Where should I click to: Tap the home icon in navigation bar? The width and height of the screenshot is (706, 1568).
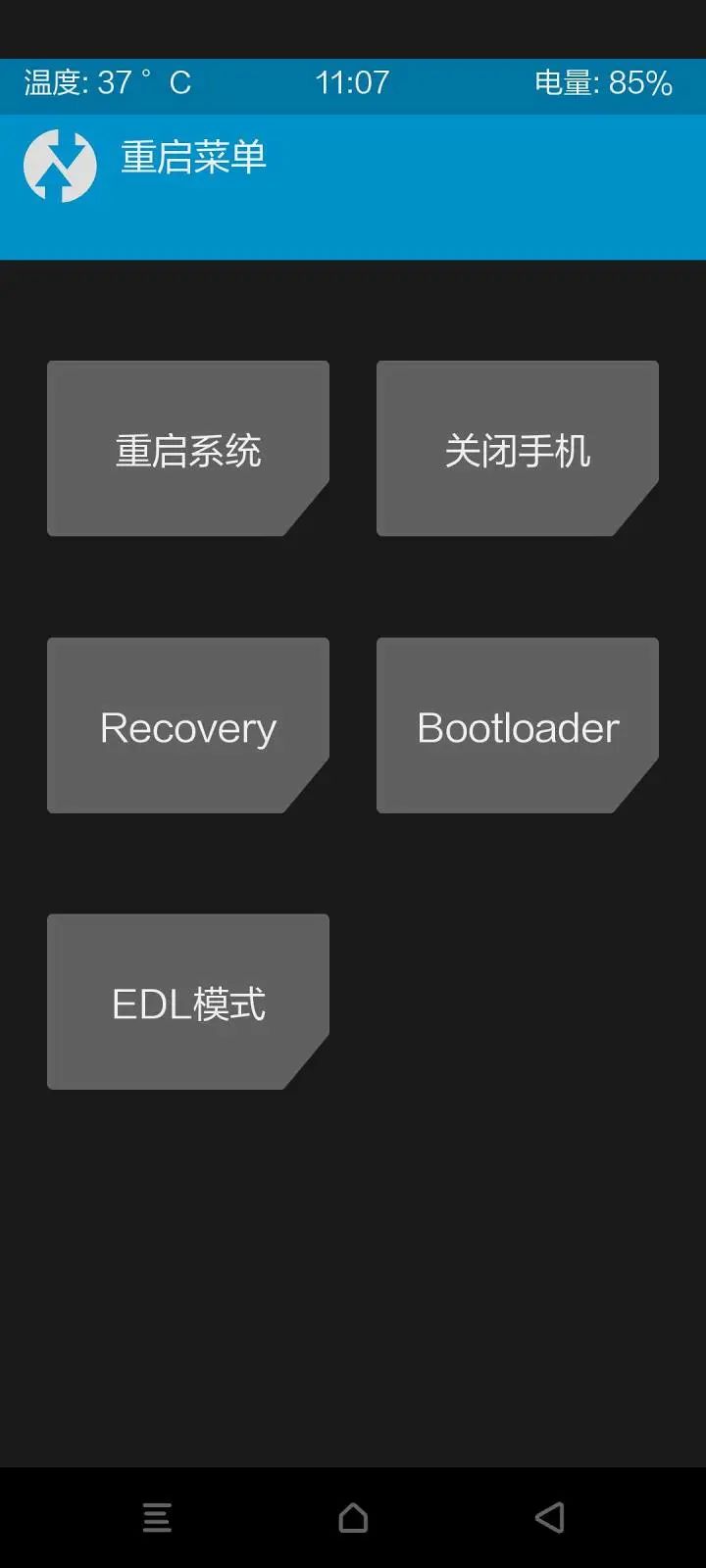353,1517
